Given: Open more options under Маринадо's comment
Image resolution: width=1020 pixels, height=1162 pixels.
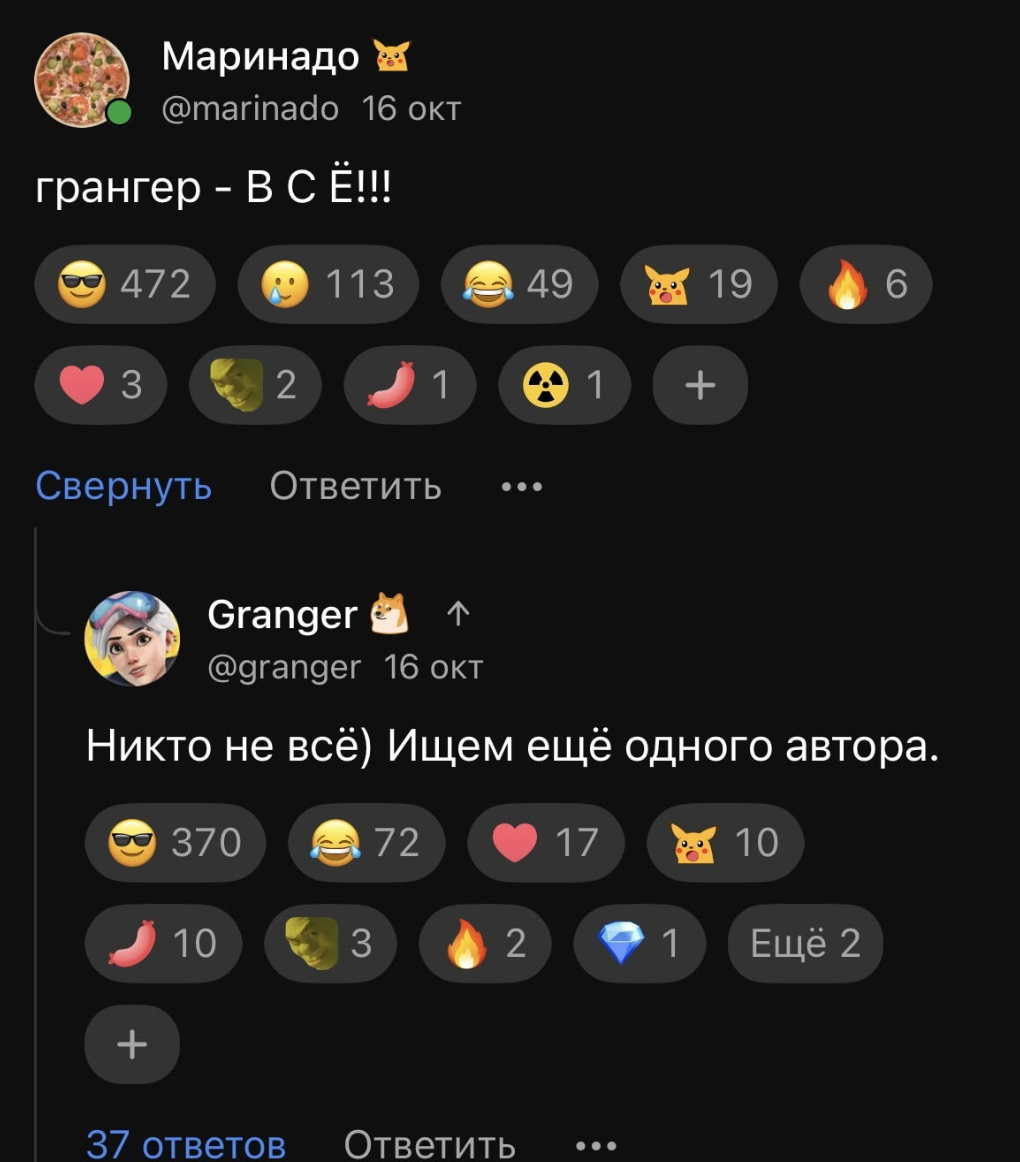Looking at the screenshot, I should coord(521,487).
